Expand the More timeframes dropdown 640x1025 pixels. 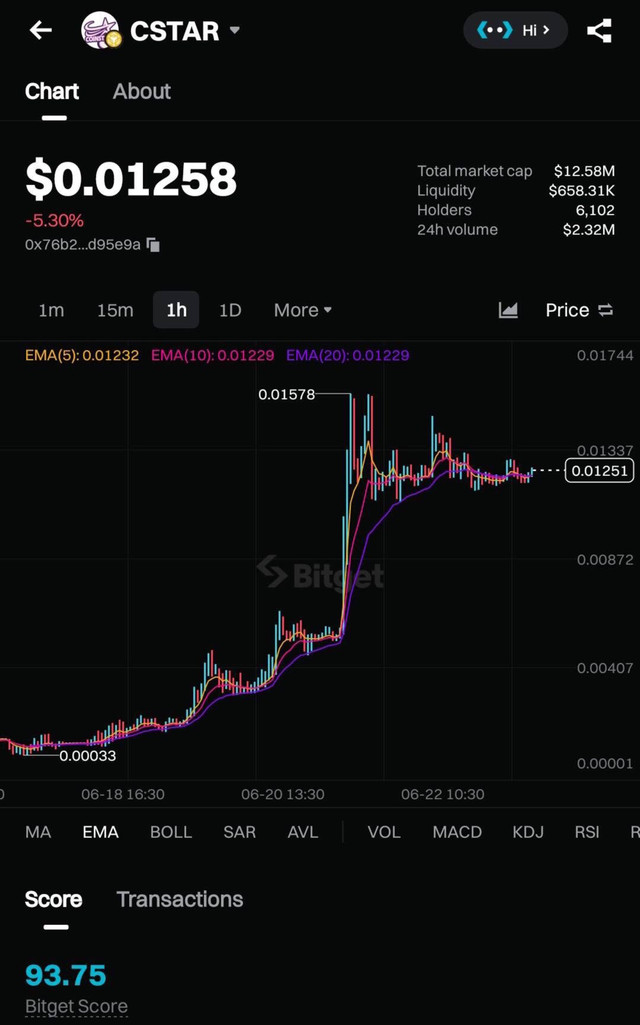click(x=303, y=310)
